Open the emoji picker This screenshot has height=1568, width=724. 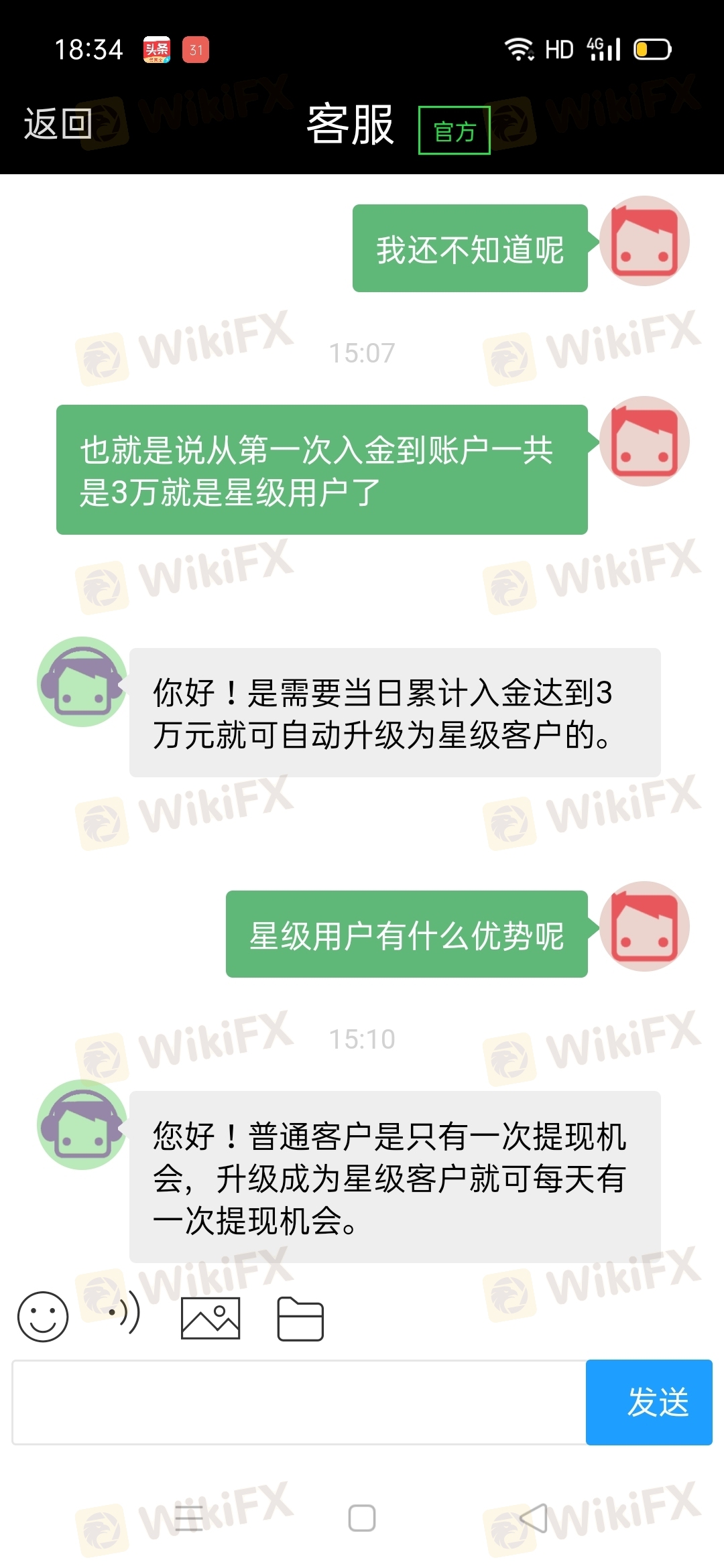point(43,1317)
